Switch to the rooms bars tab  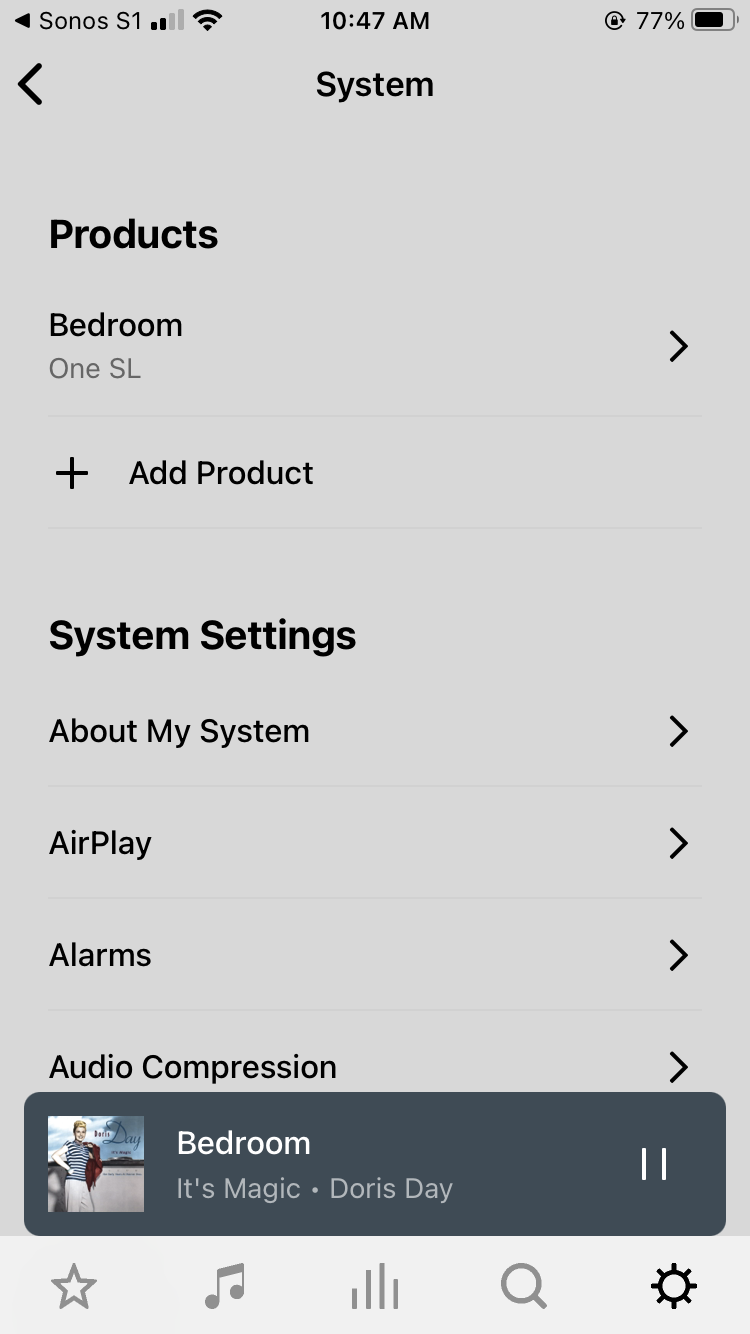tap(375, 1286)
